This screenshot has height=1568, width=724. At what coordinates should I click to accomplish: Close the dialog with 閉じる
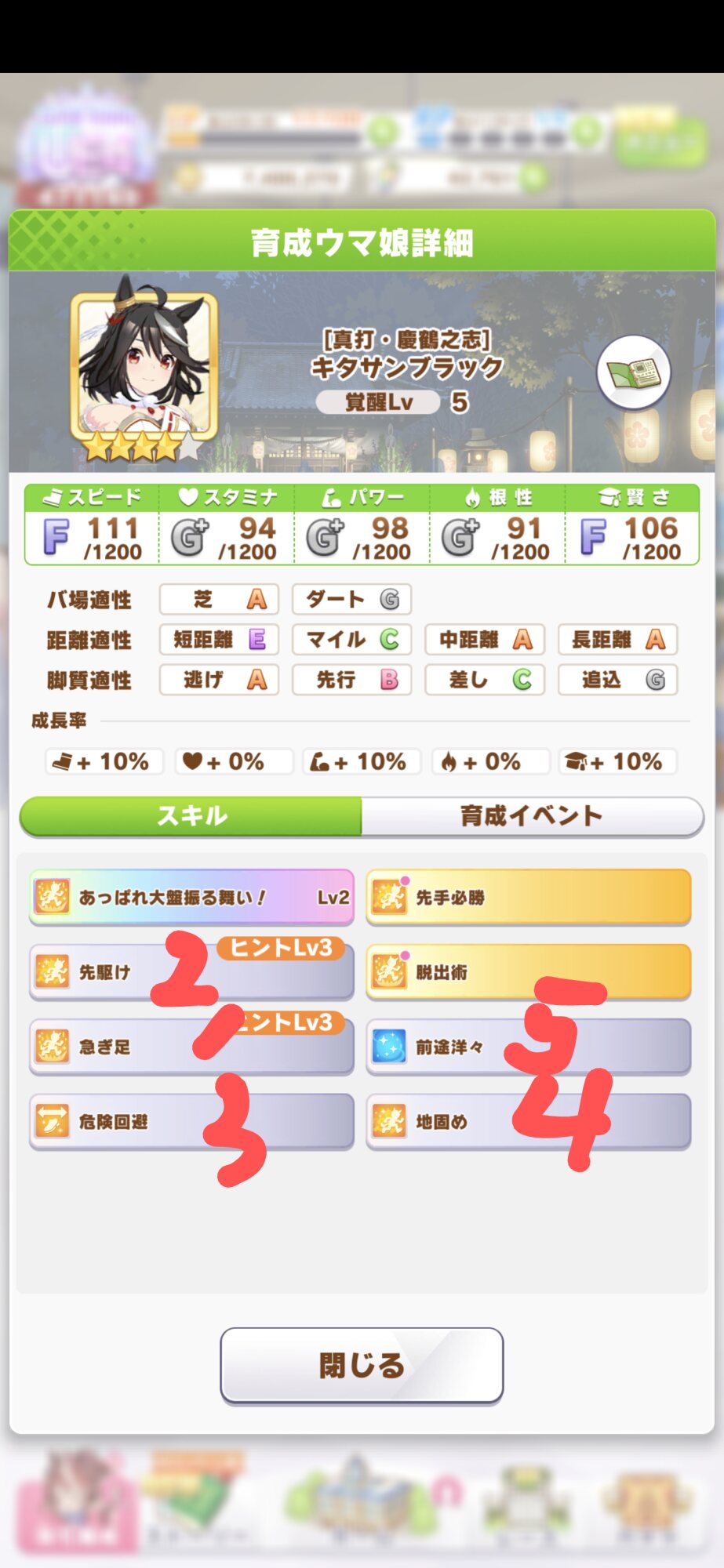(362, 1365)
